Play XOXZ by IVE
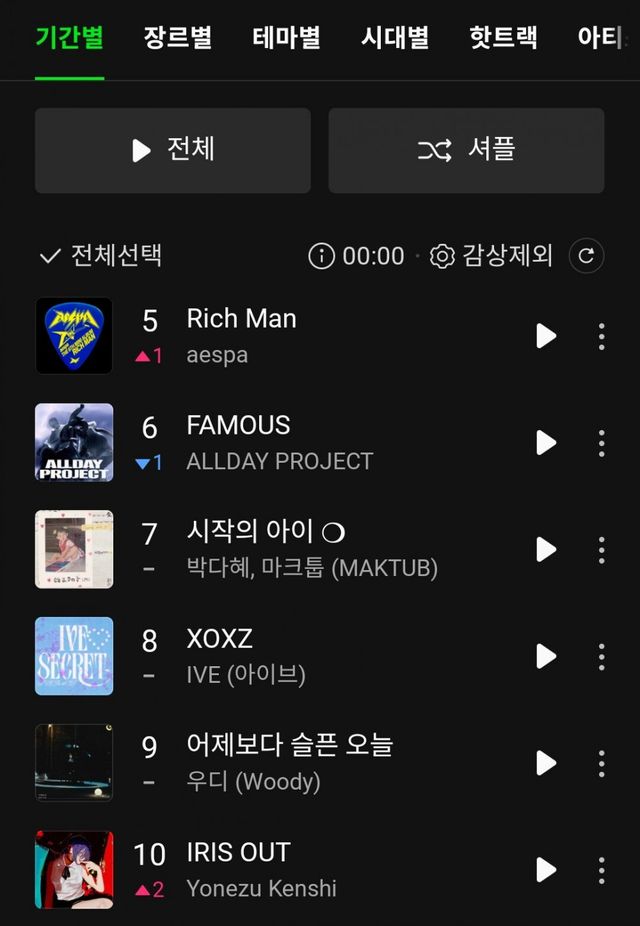Image resolution: width=640 pixels, height=926 pixels. pos(546,656)
